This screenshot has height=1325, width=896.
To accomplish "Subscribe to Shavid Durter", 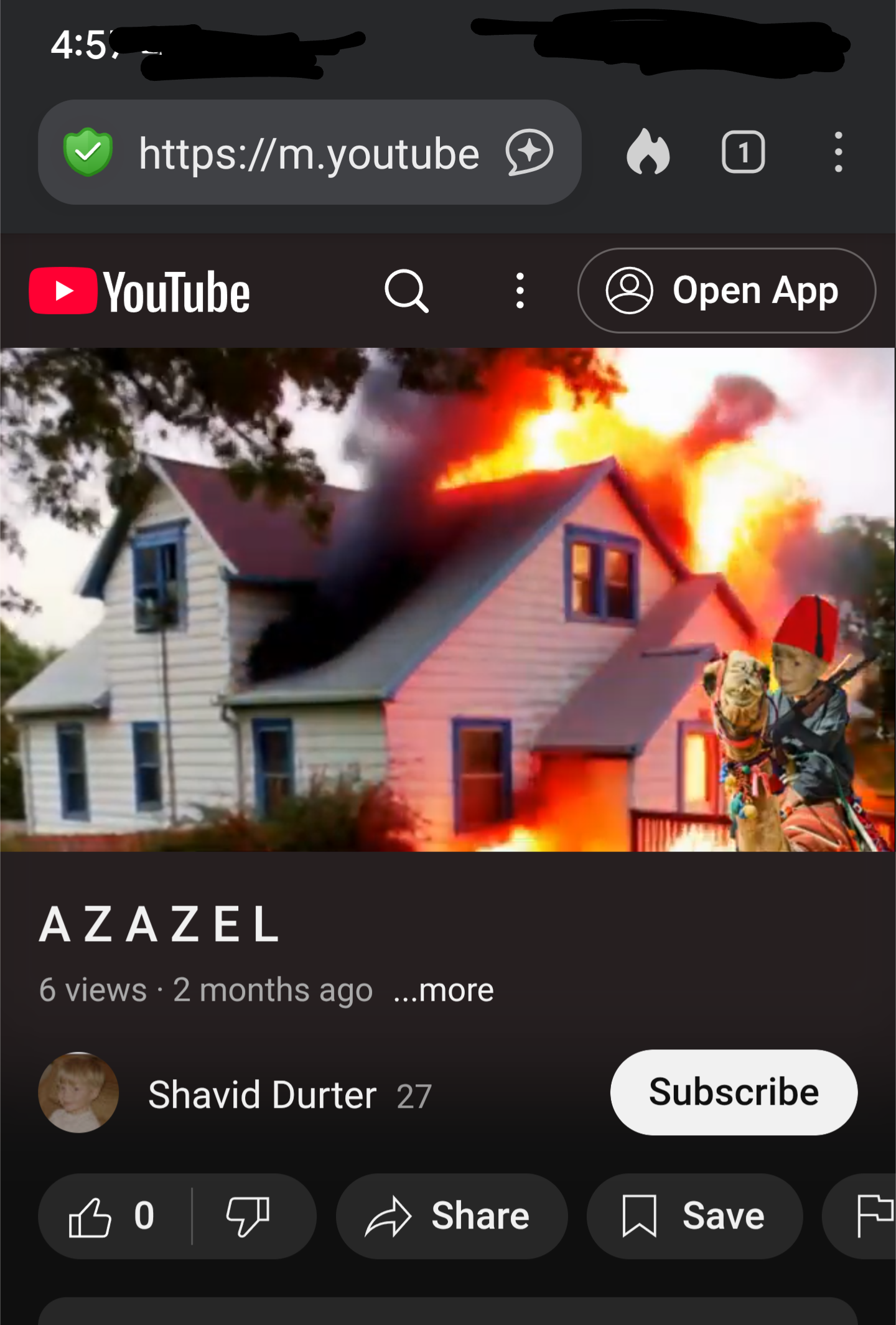I will [x=733, y=1092].
